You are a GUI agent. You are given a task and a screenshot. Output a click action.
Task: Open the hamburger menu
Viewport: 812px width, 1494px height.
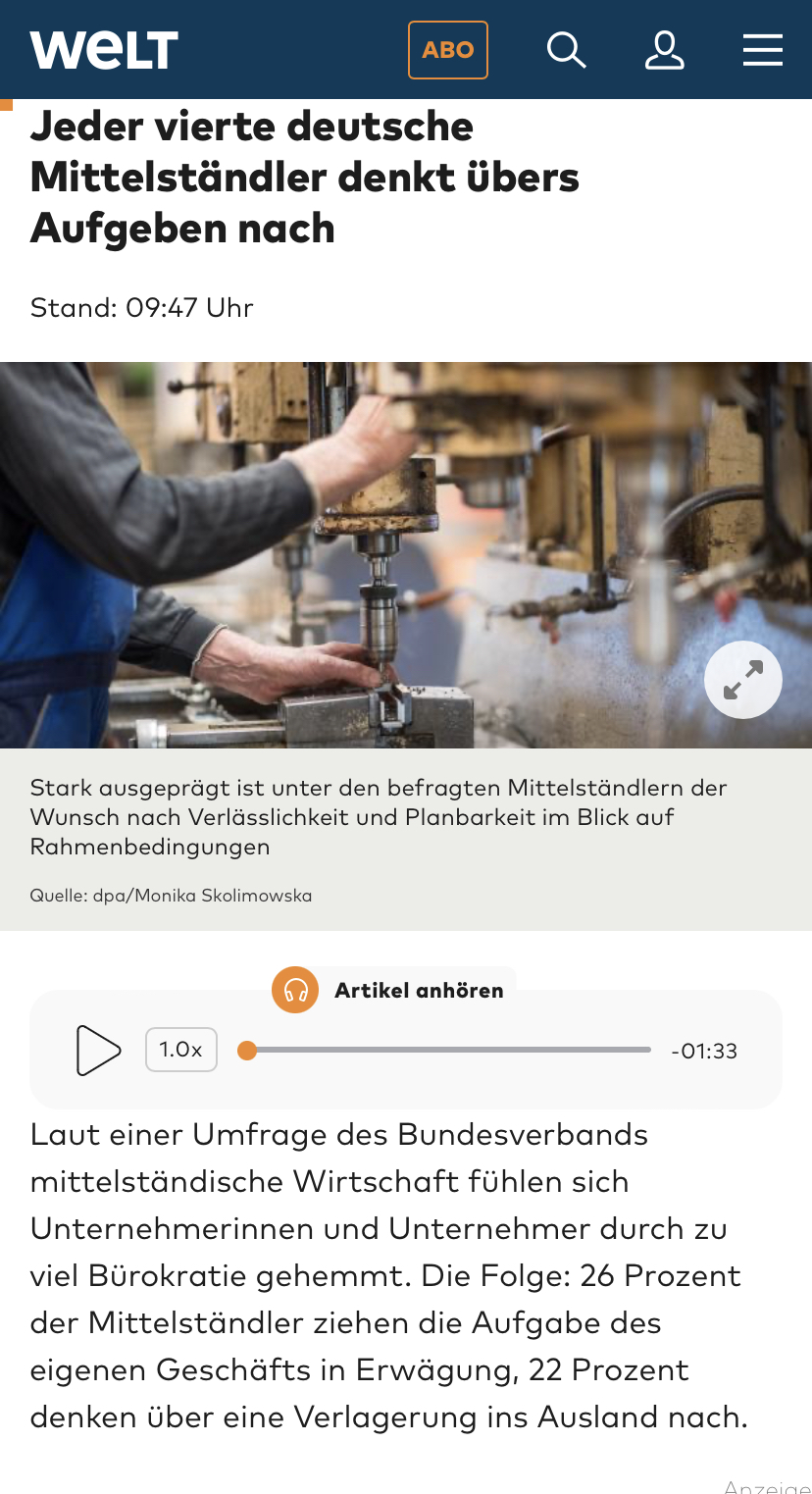[x=762, y=49]
